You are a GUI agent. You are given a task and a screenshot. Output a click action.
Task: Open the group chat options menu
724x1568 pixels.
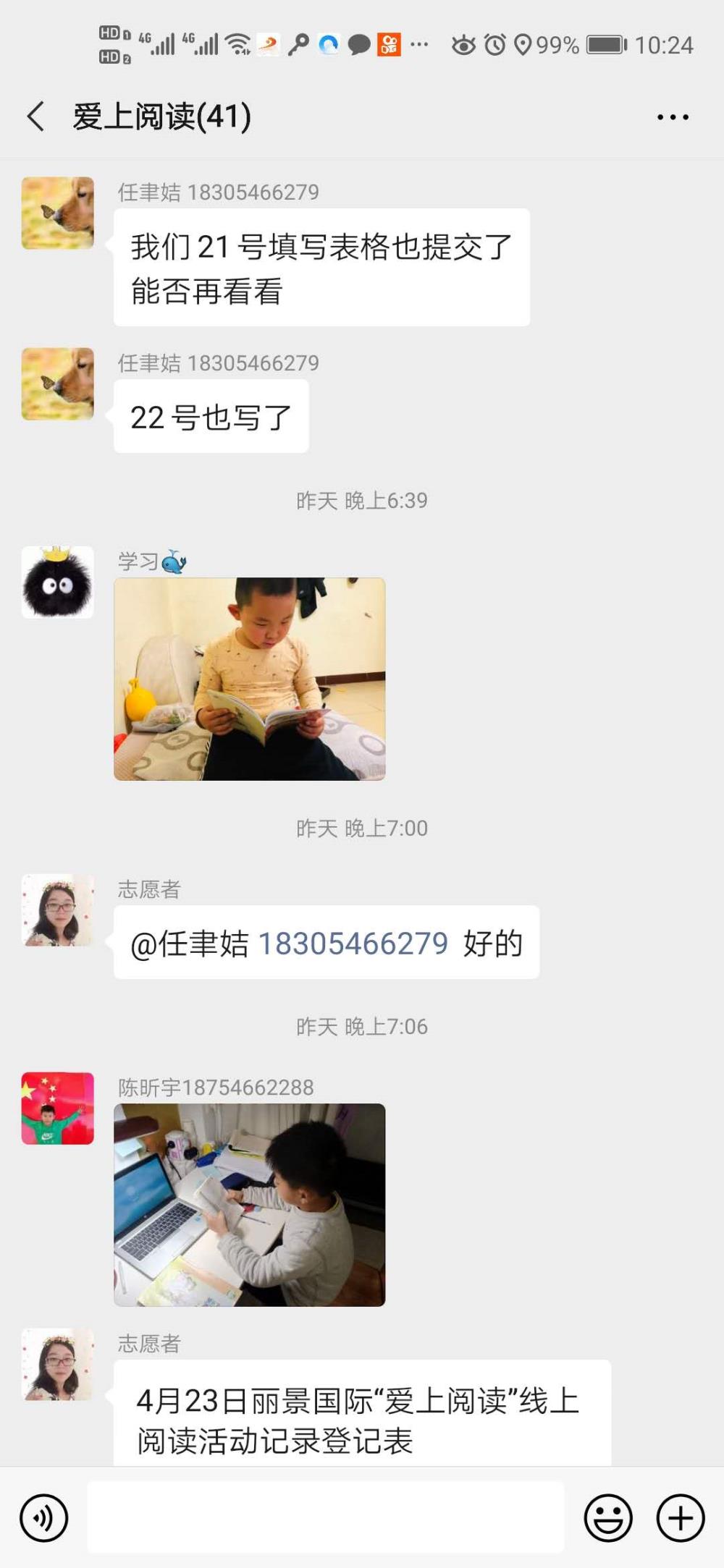tap(673, 117)
